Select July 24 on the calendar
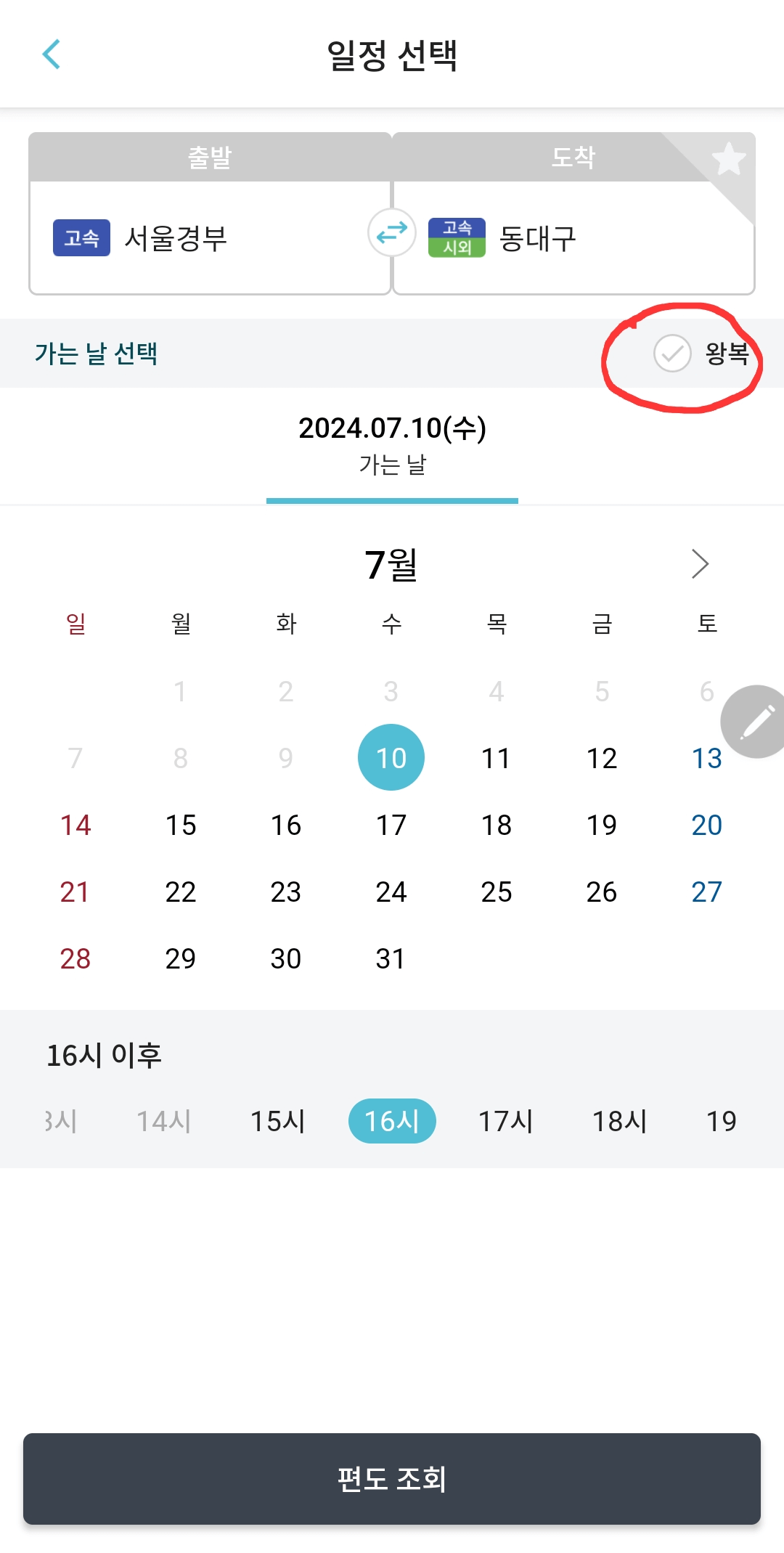 tap(391, 891)
